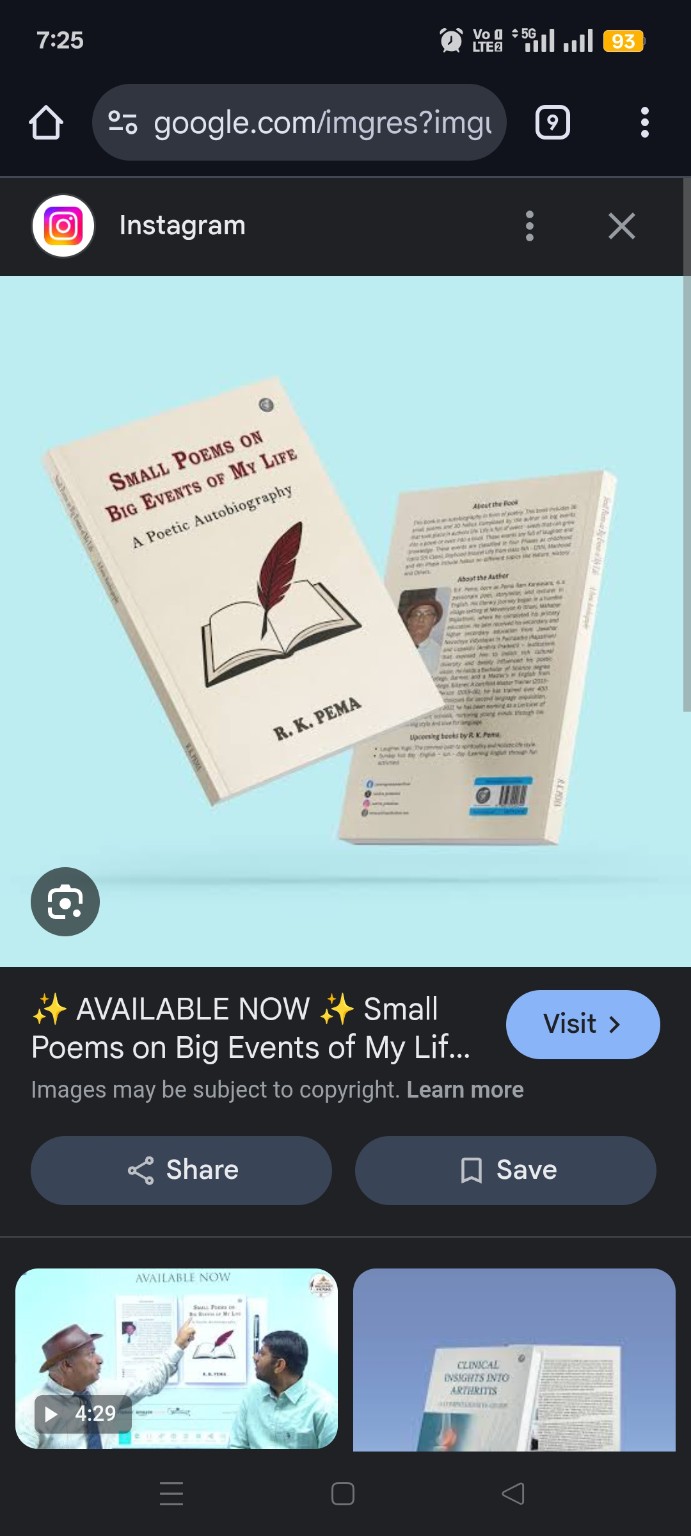Search this image with Google Lens
Screen dimensions: 691x1536
(65, 902)
